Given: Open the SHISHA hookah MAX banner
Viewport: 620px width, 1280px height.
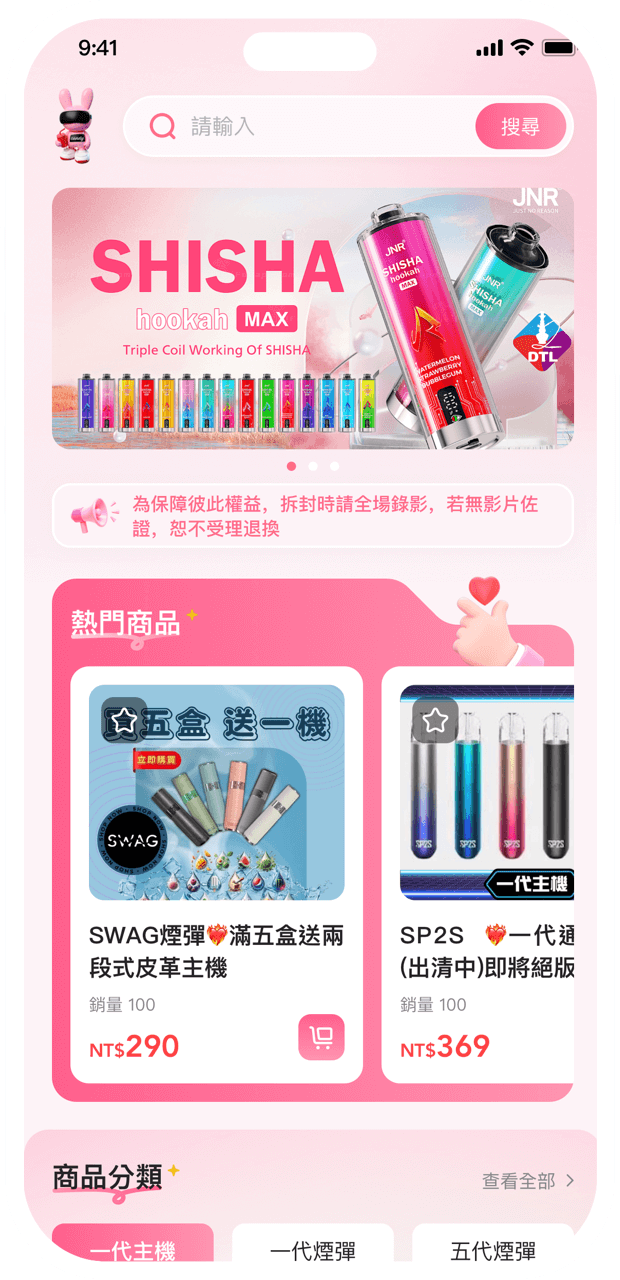Looking at the screenshot, I should click(313, 318).
